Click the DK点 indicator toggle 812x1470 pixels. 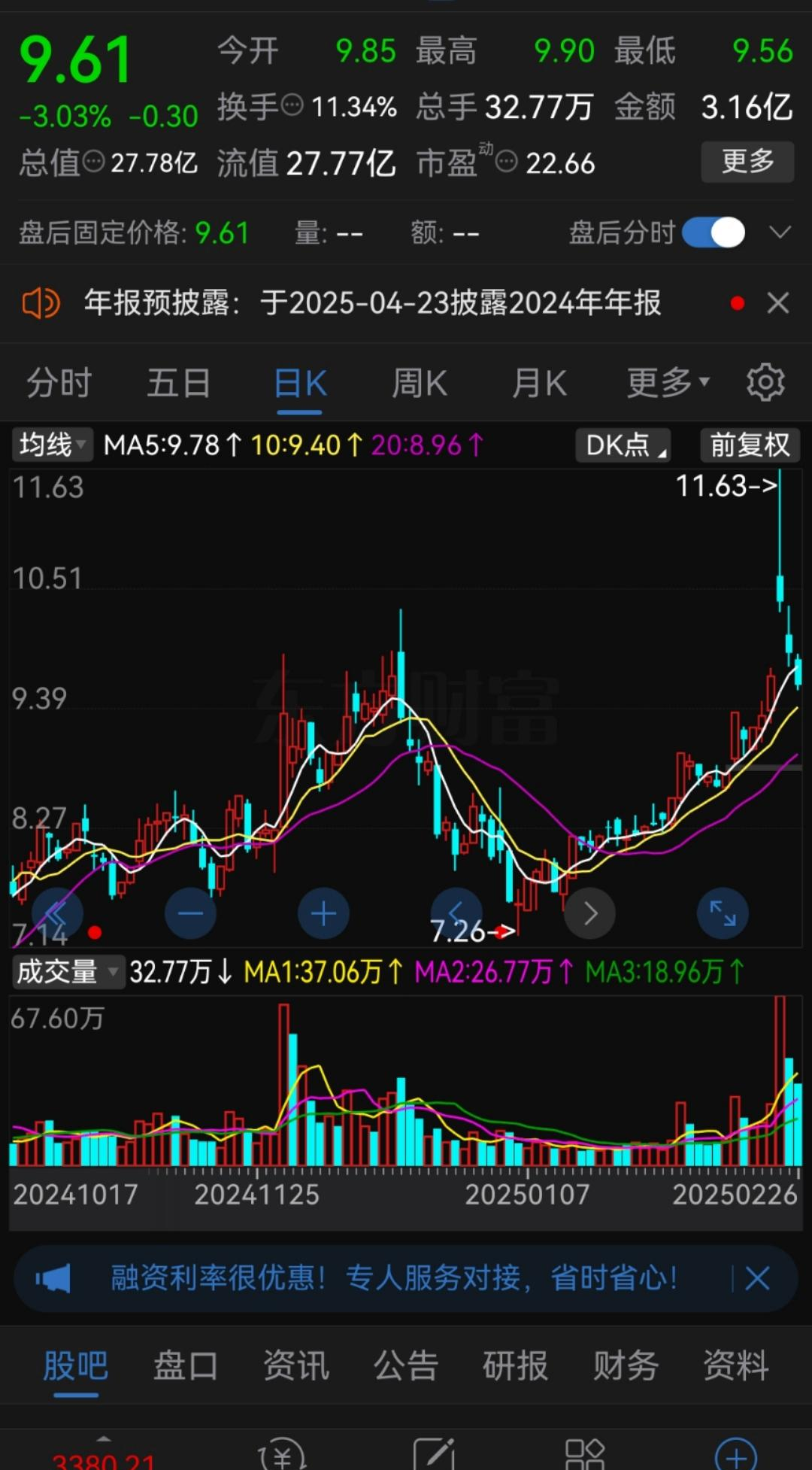pos(623,445)
